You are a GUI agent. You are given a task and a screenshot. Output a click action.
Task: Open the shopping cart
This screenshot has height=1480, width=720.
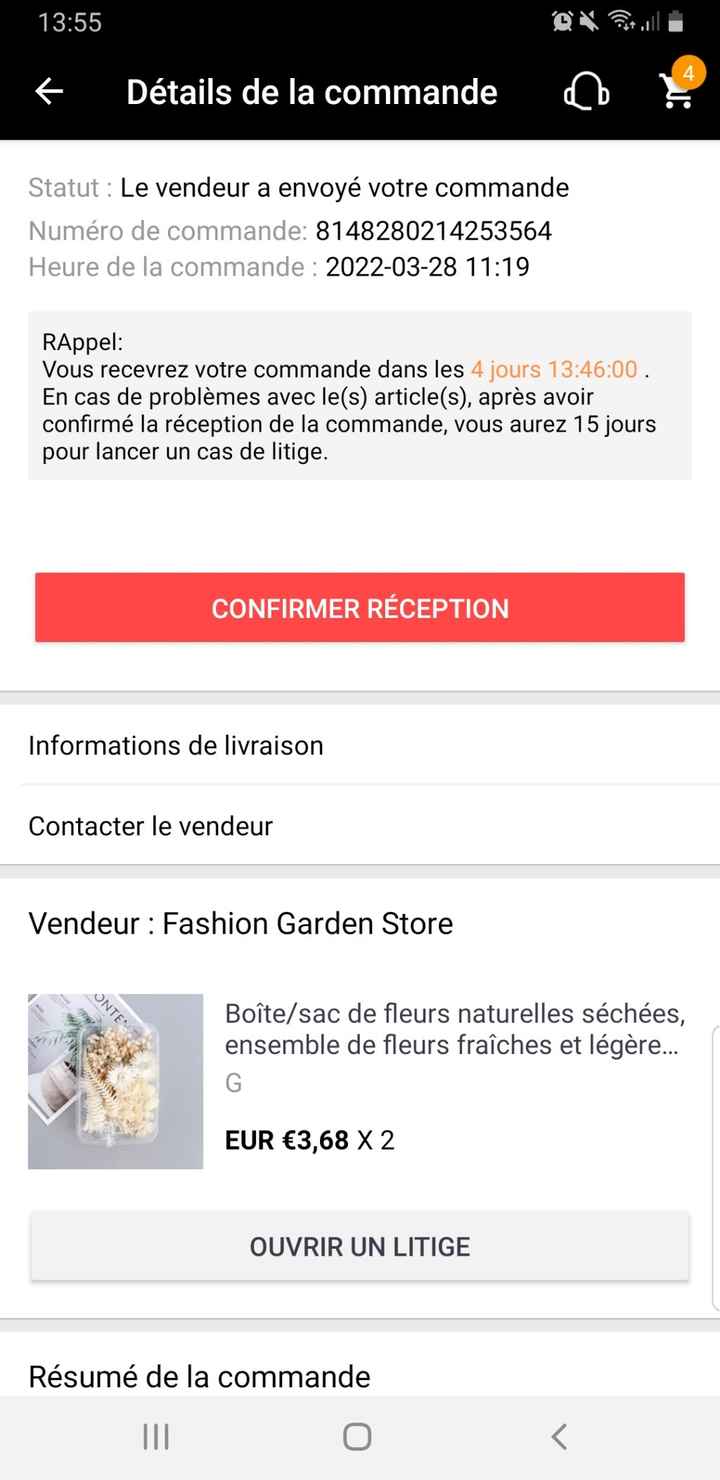pos(677,91)
